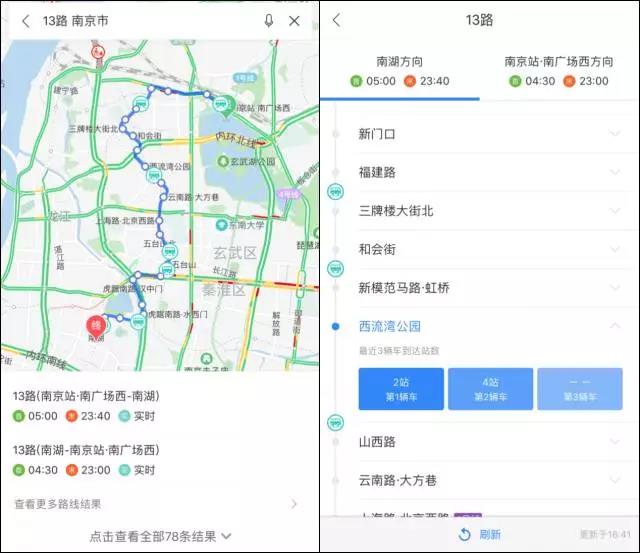Expand 点击查看全部78条结果
This screenshot has width=640, height=553.
(160, 536)
